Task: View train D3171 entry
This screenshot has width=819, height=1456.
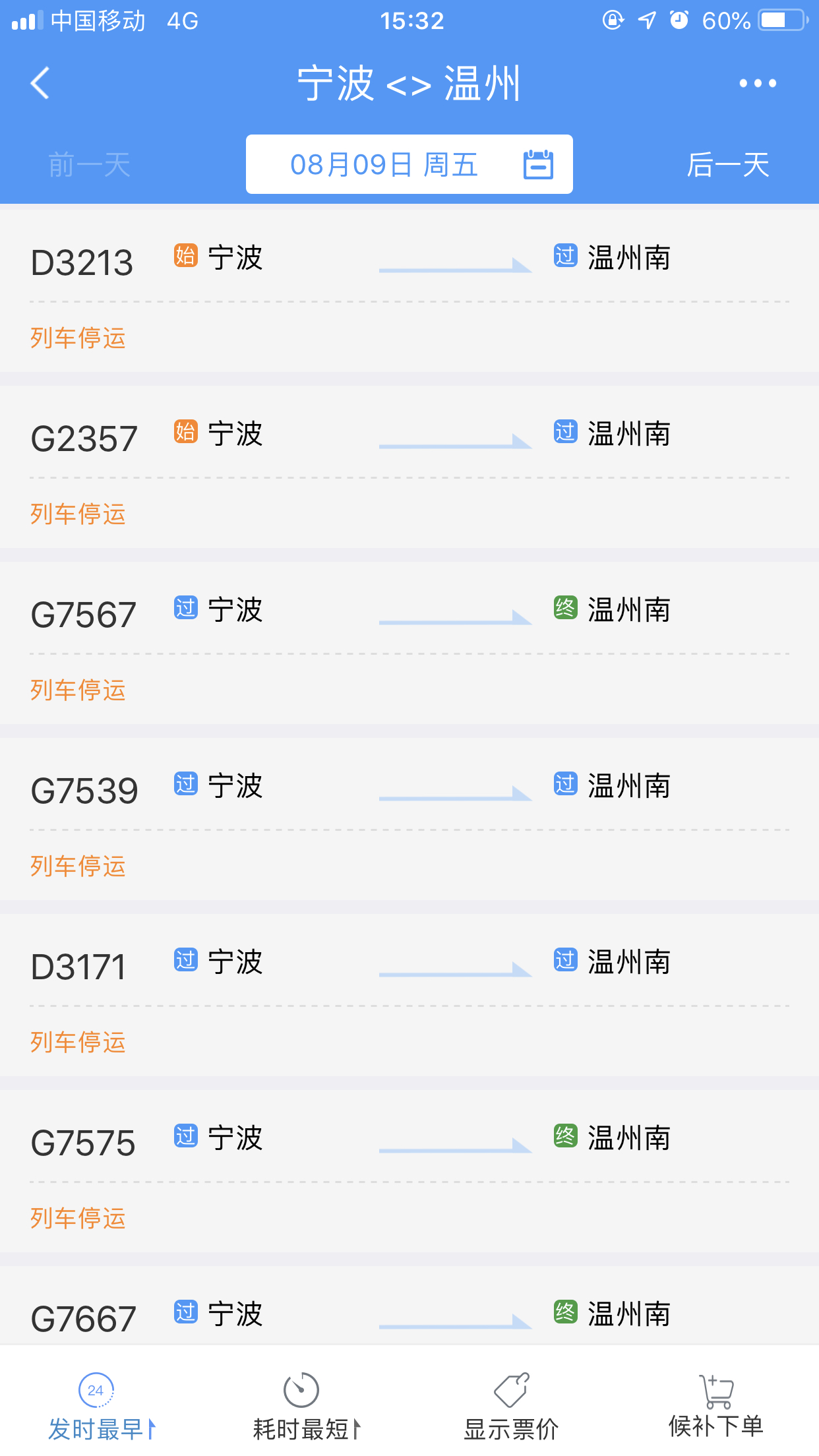Action: [x=409, y=995]
